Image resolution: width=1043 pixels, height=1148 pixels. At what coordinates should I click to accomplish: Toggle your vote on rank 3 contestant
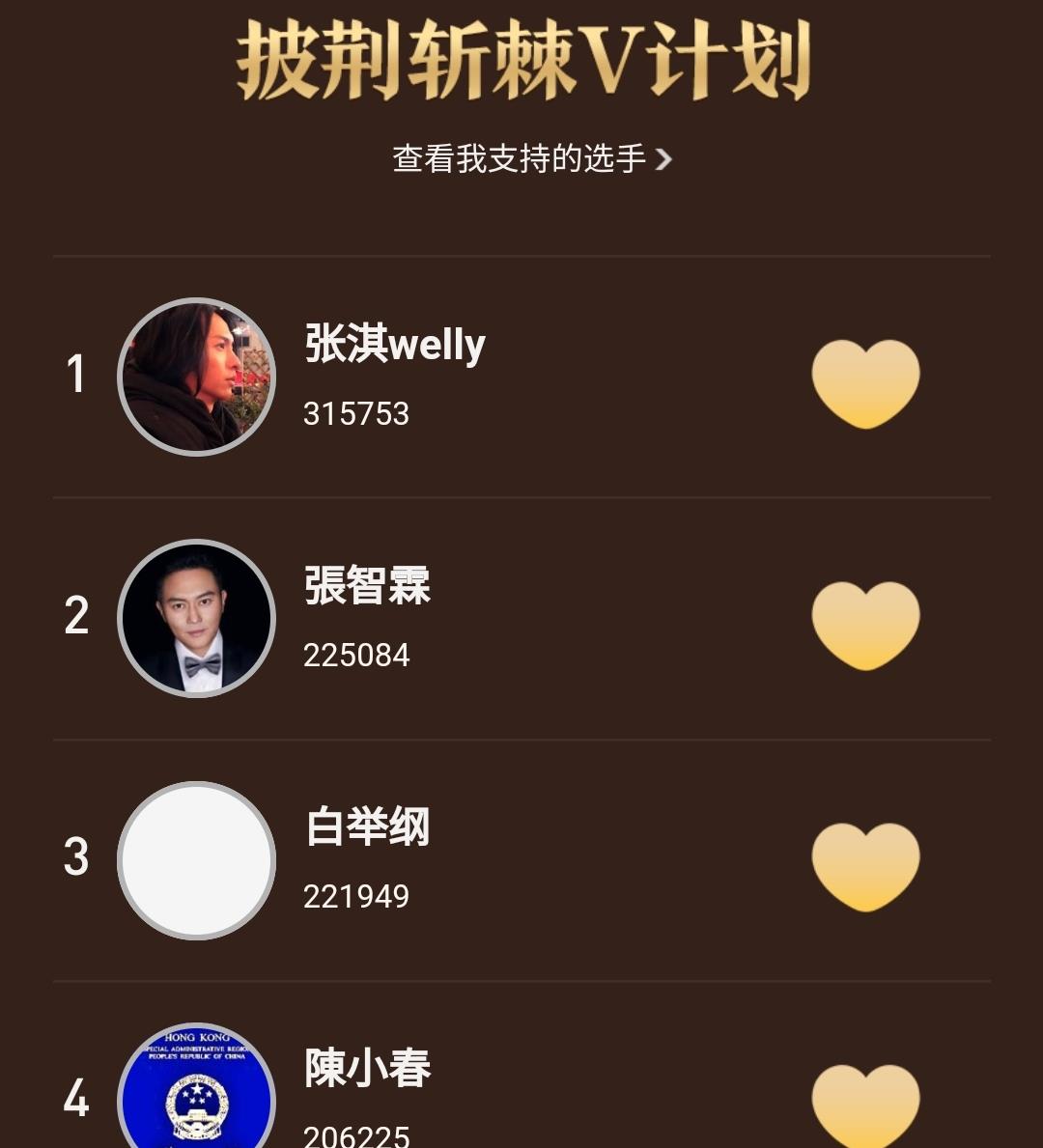(x=866, y=862)
